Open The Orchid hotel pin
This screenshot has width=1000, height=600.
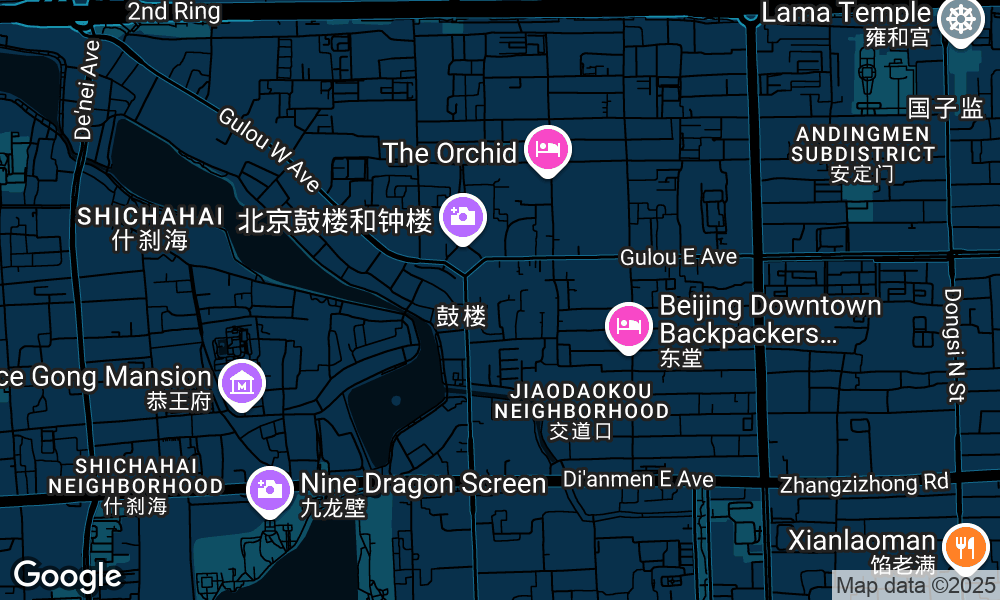click(x=546, y=151)
